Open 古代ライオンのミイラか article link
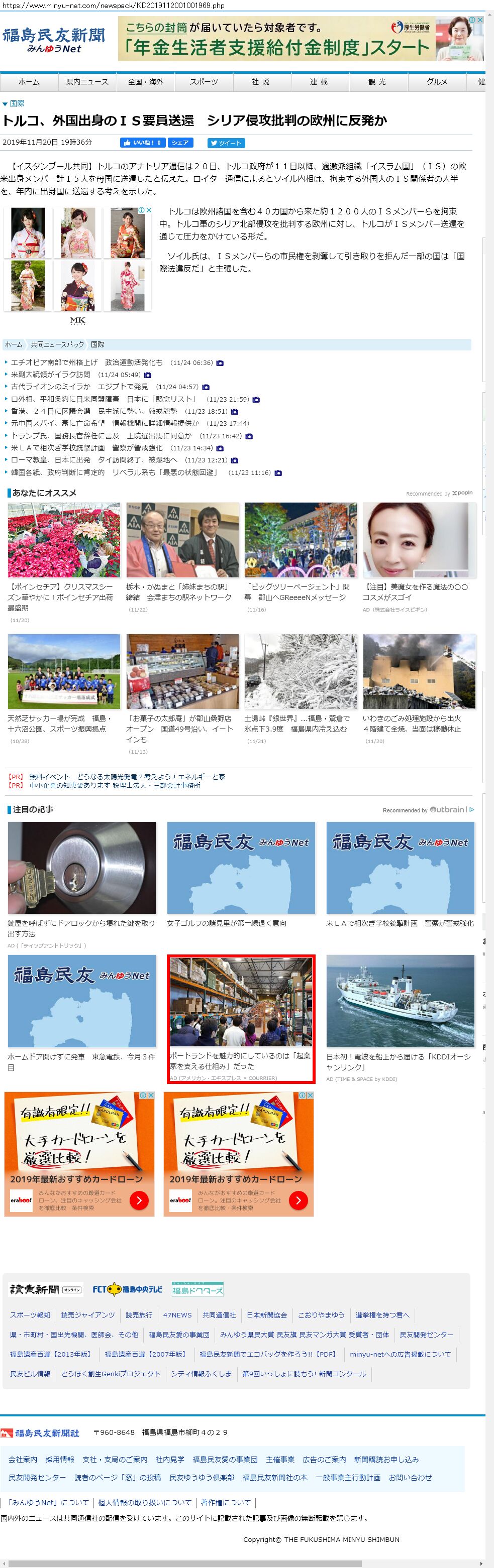This screenshot has width=494, height=1568. (x=79, y=387)
